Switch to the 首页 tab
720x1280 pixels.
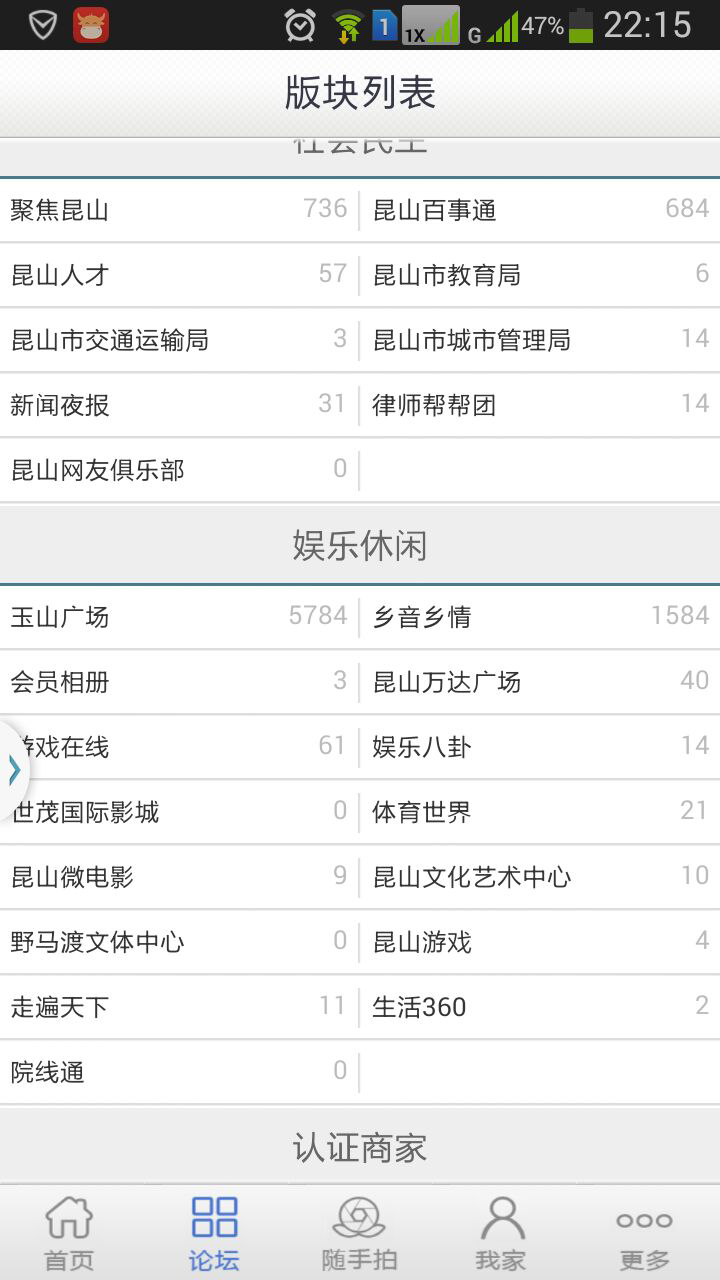[70, 1232]
